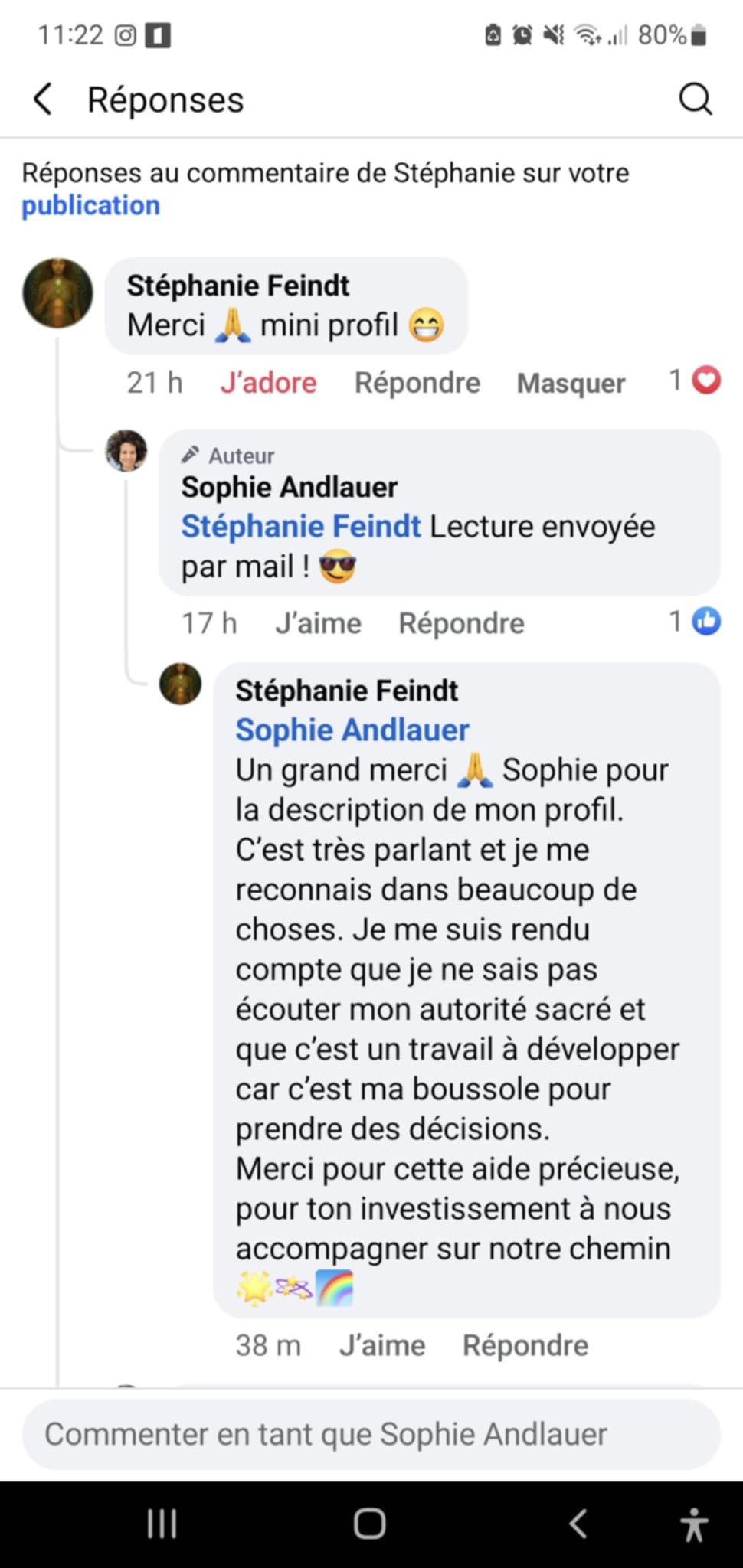This screenshot has height=1568, width=743.
Task: Focus the "Commenter en tant que Sophie Andlauer" field
Action: [x=371, y=1434]
